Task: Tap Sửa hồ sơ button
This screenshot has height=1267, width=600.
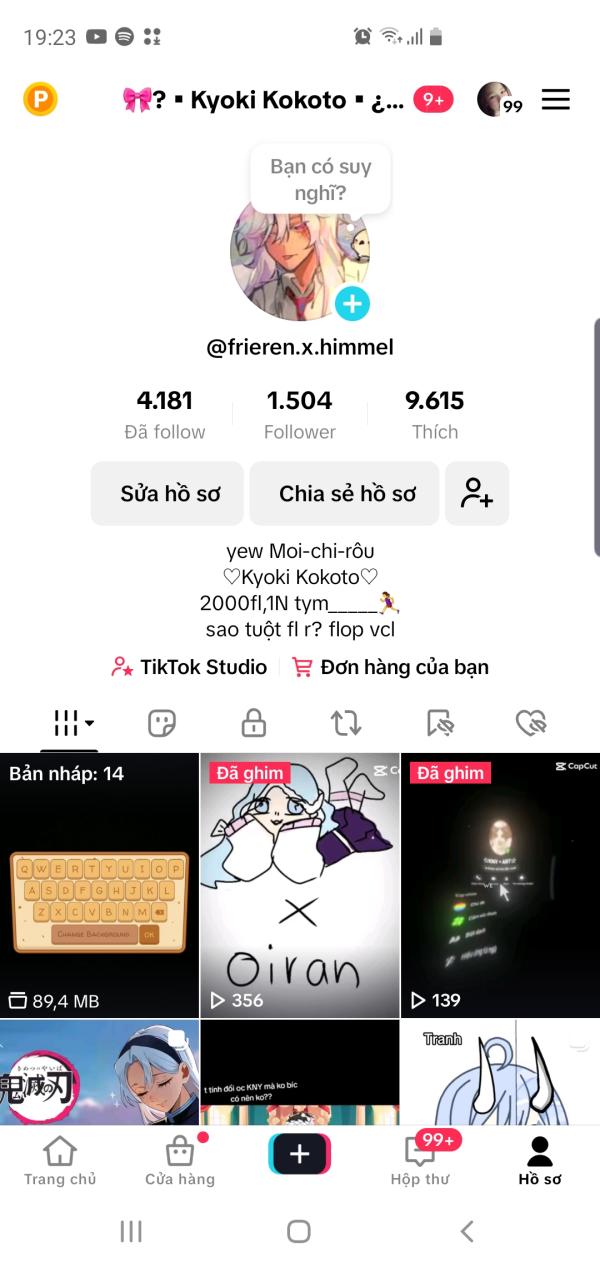Action: (168, 493)
